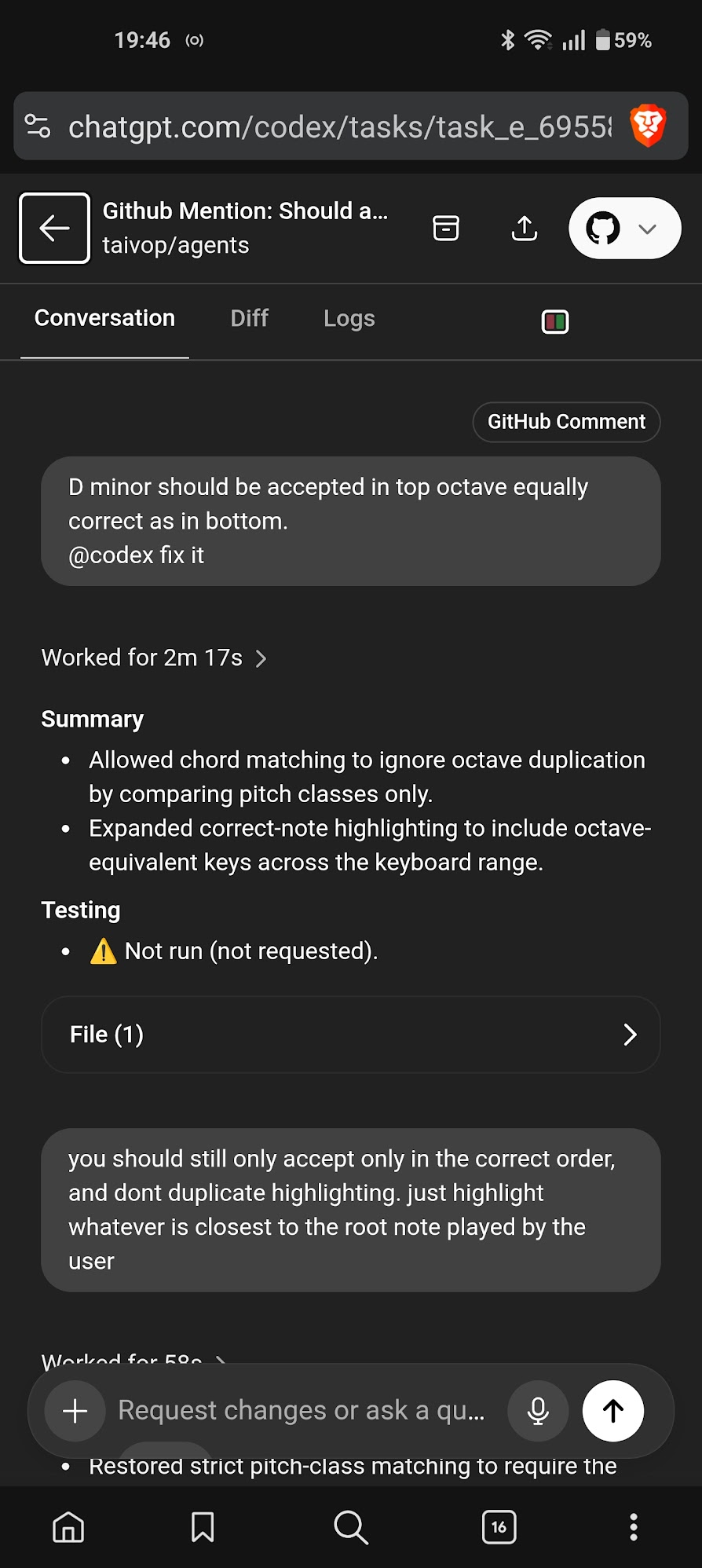Switch to the Diff tab
702x1568 pixels.
point(249,318)
